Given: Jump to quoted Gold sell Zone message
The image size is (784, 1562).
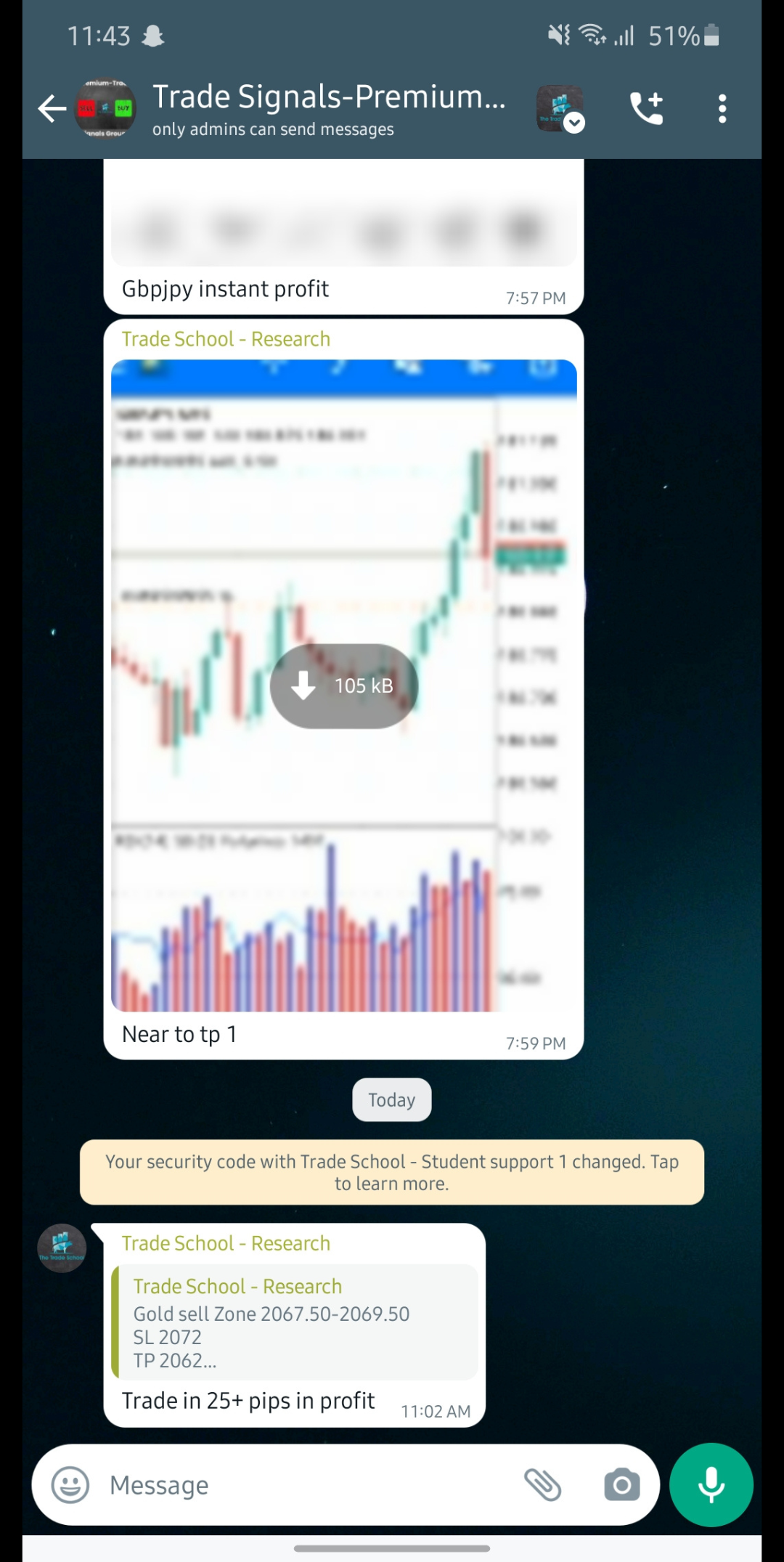Looking at the screenshot, I should coord(295,1322).
